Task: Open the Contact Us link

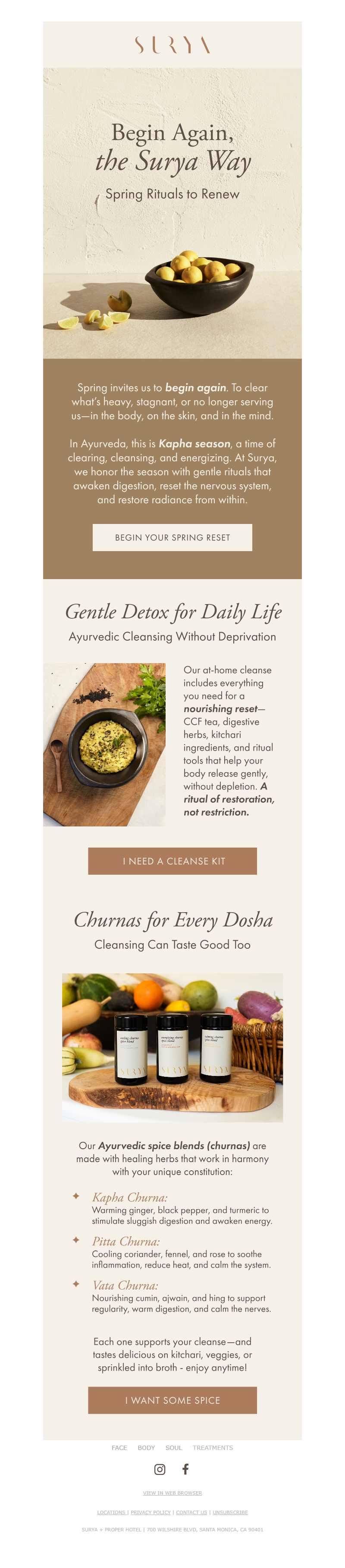Action: pos(191,1512)
